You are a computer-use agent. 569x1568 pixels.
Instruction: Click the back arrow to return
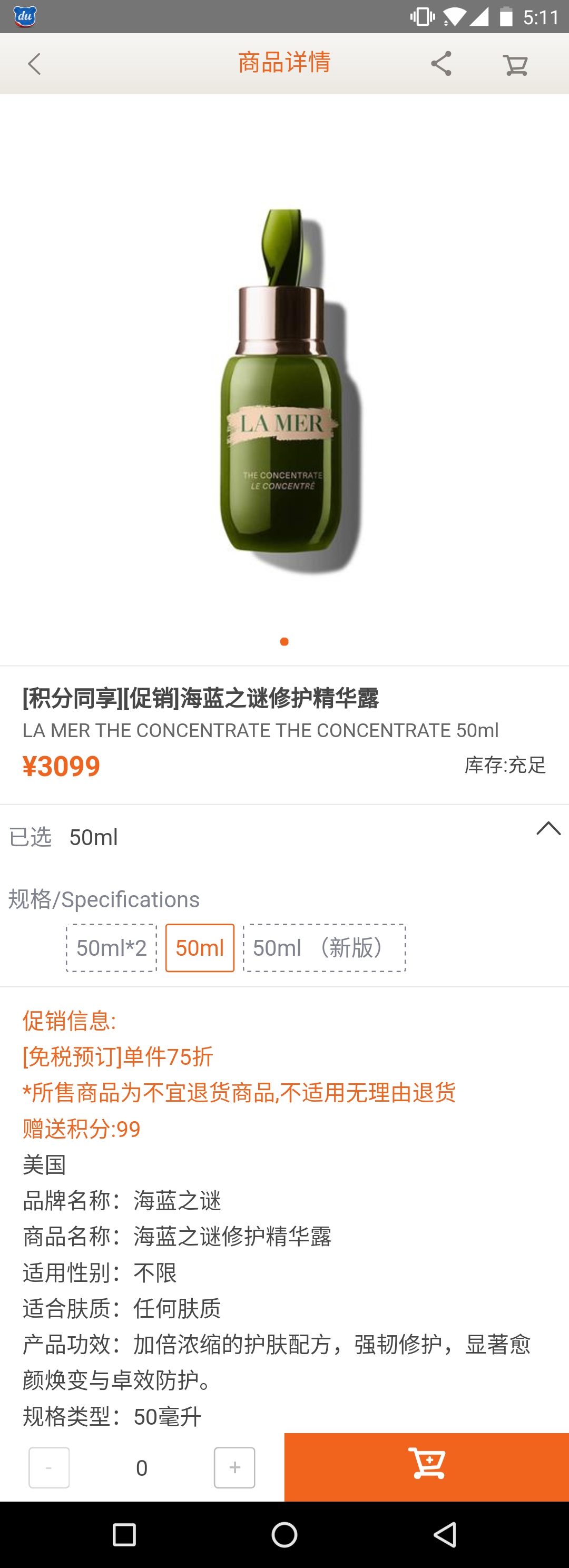click(x=35, y=63)
